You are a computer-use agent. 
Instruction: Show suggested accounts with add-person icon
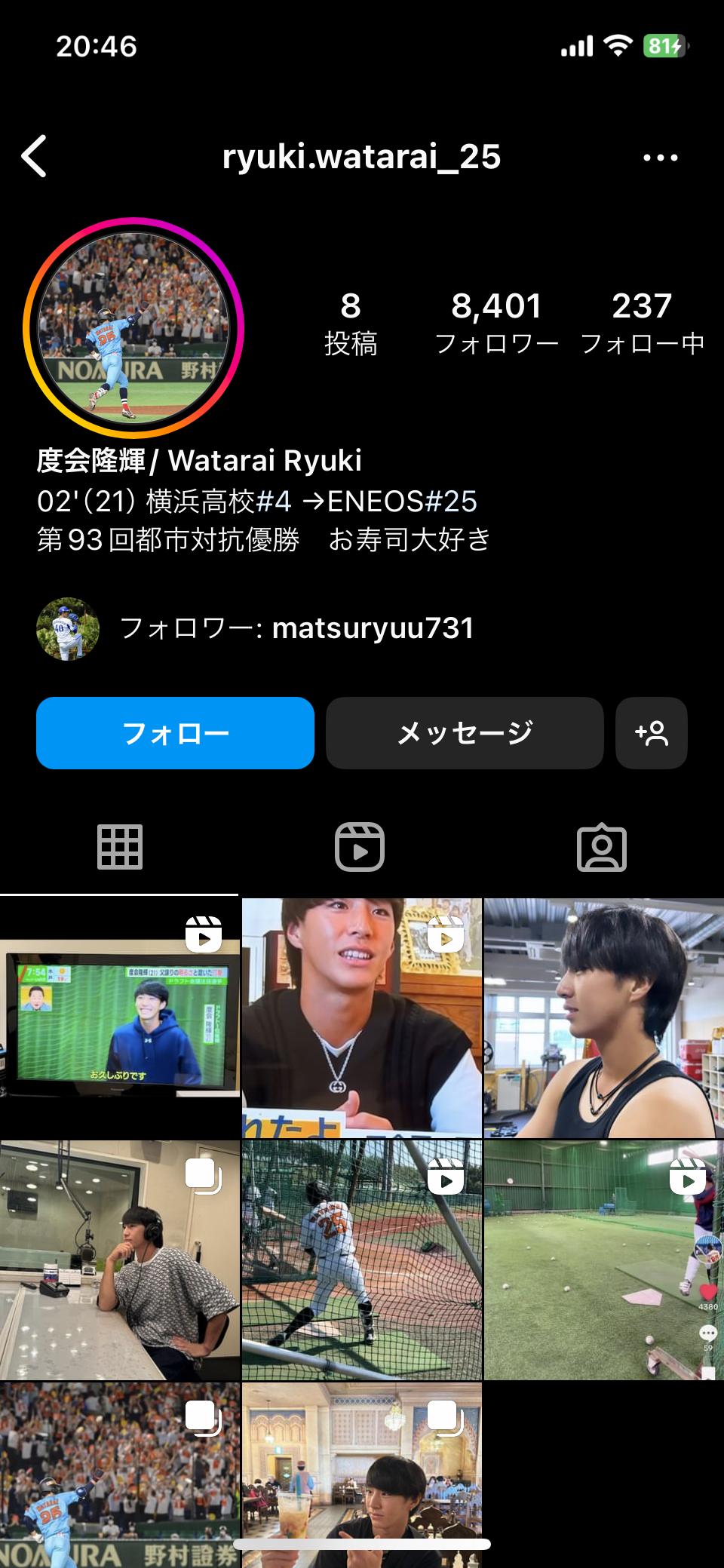(652, 733)
